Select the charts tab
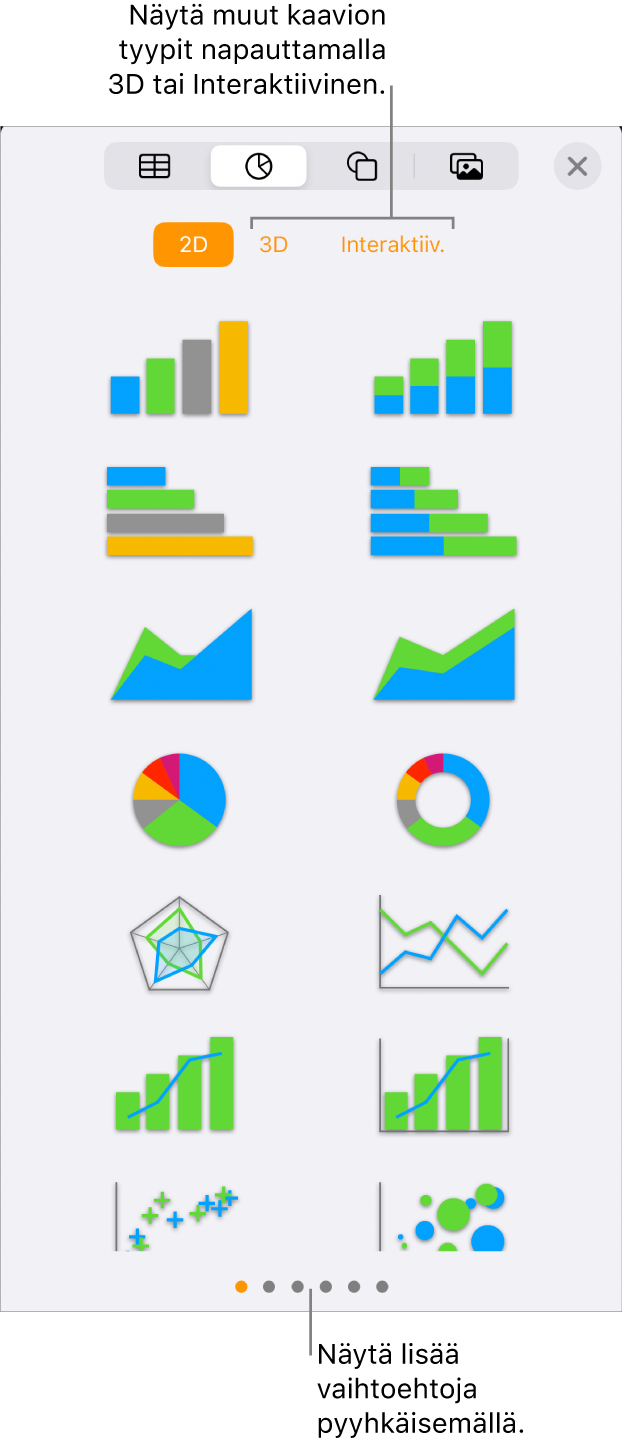The image size is (622, 1450). point(259,166)
